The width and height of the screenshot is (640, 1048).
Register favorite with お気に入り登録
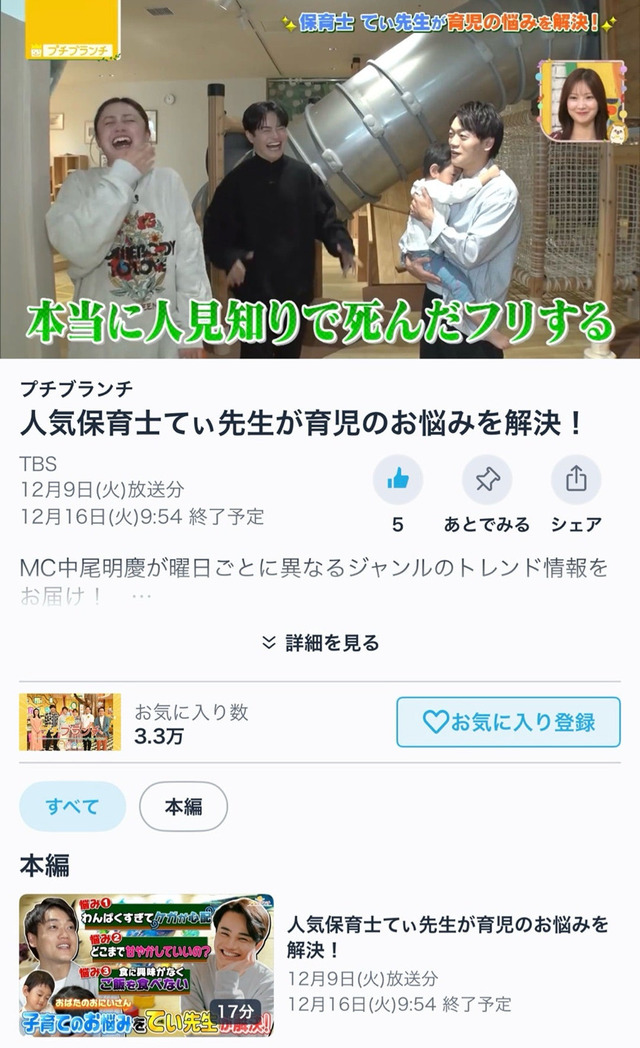click(508, 722)
